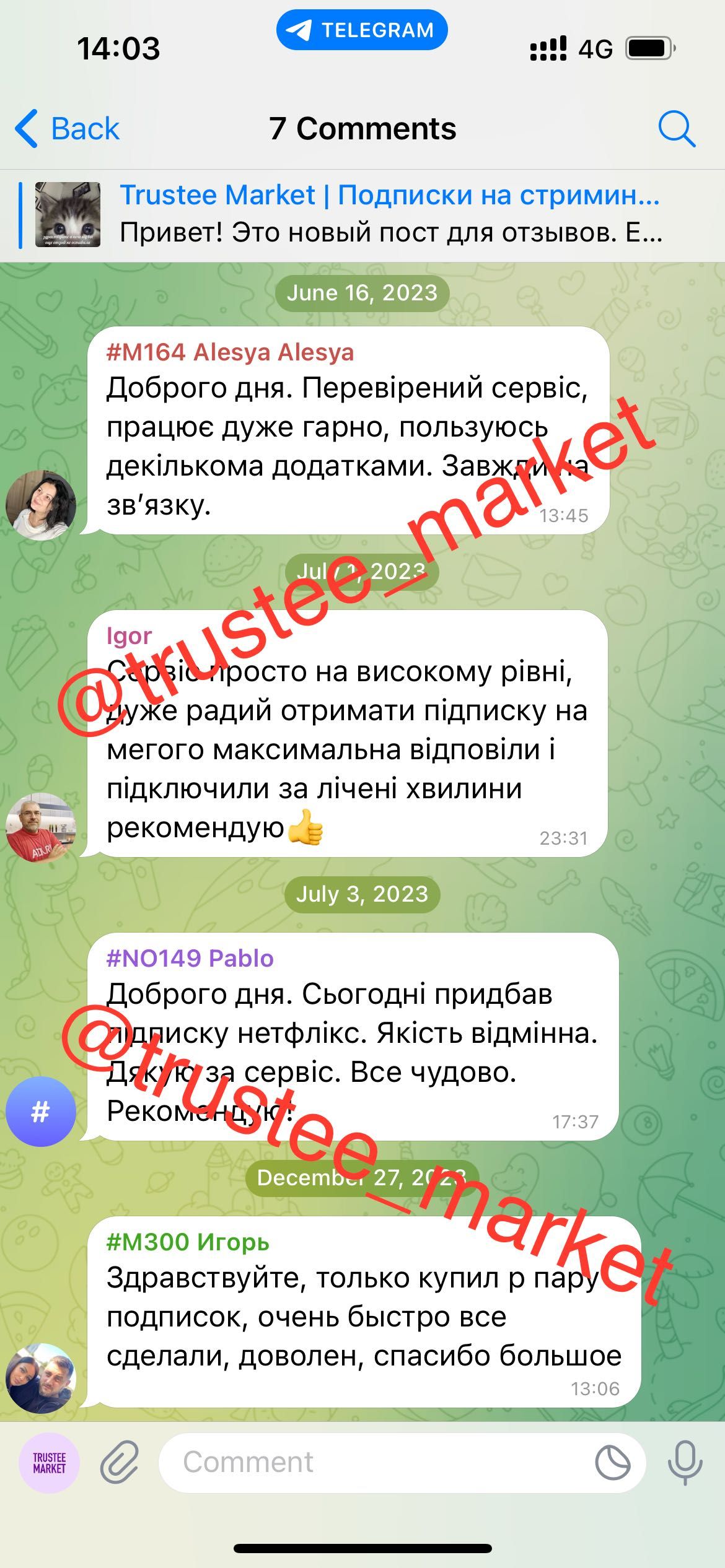725x1568 pixels.
Task: Open Alesya Alesya's profile avatar
Action: tap(41, 505)
